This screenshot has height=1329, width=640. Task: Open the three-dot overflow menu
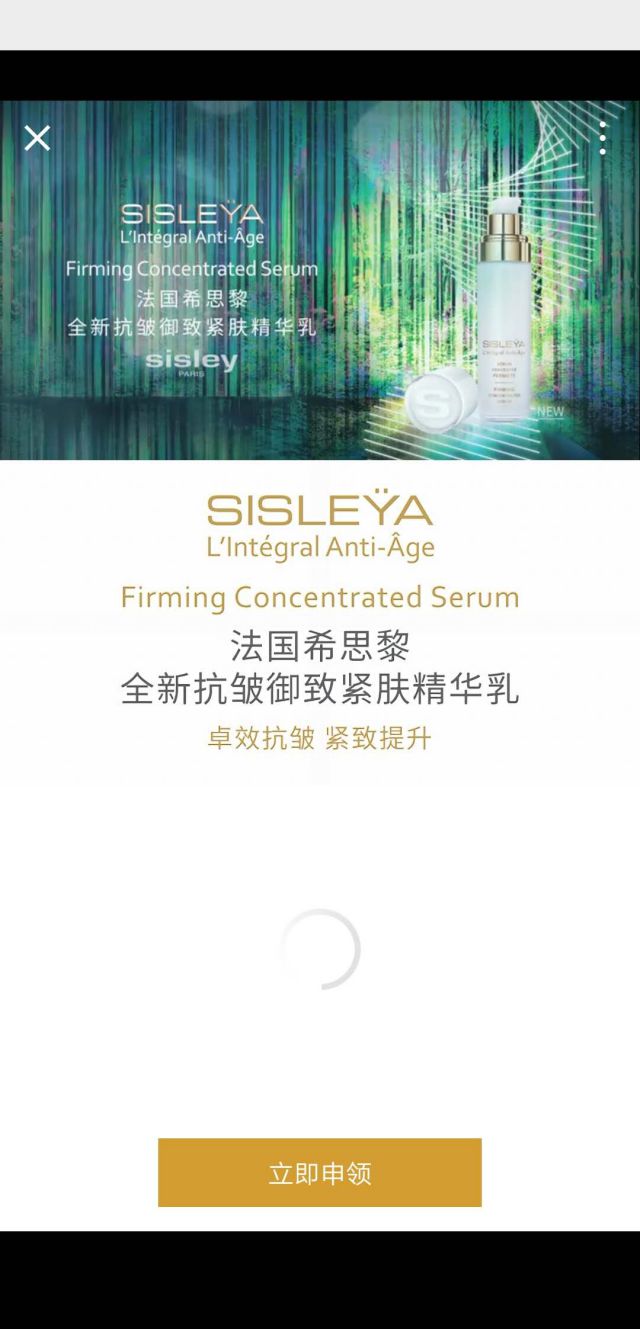pos(602,138)
